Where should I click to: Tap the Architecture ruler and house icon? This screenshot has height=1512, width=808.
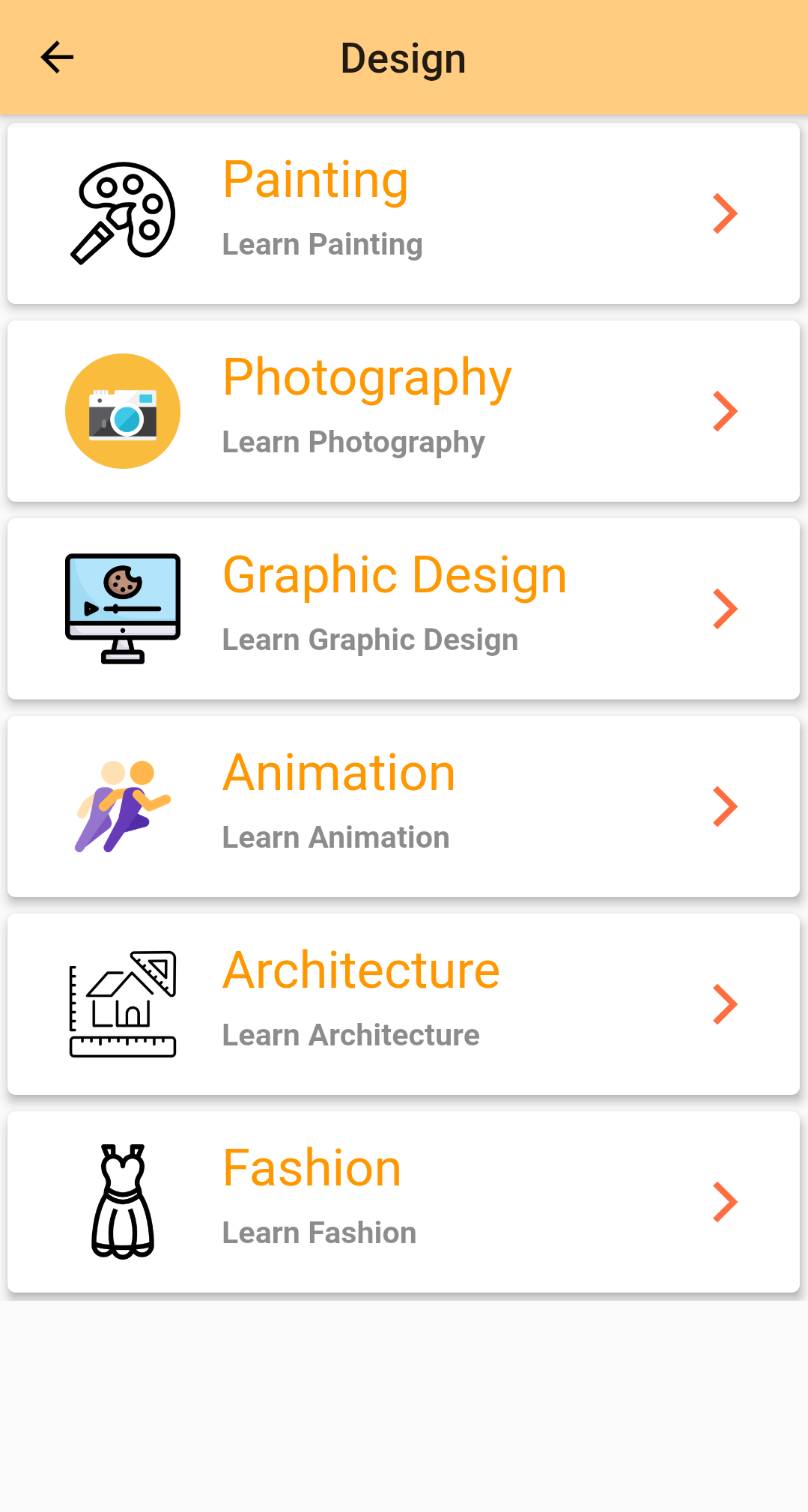tap(122, 1004)
